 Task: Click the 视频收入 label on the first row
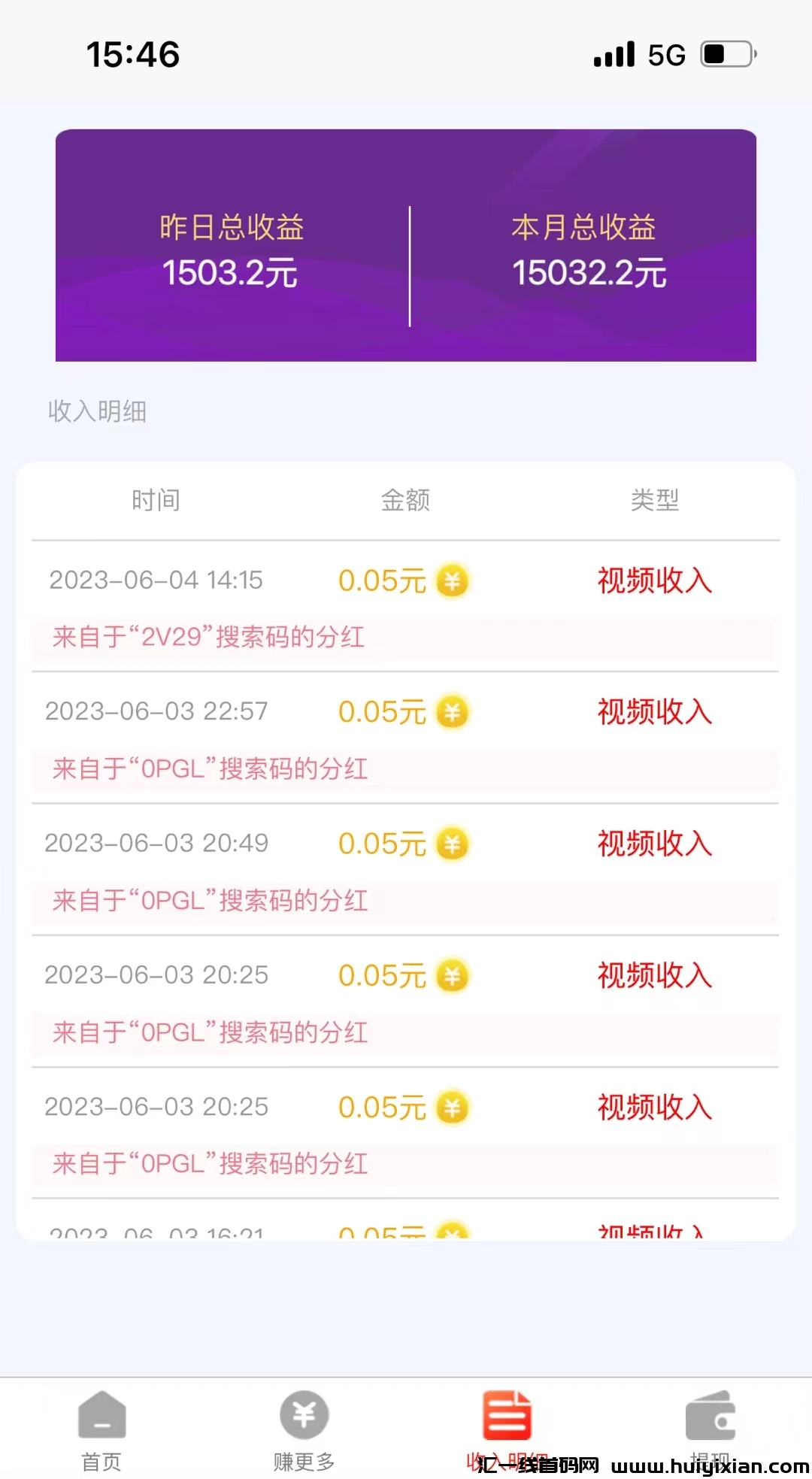(653, 580)
